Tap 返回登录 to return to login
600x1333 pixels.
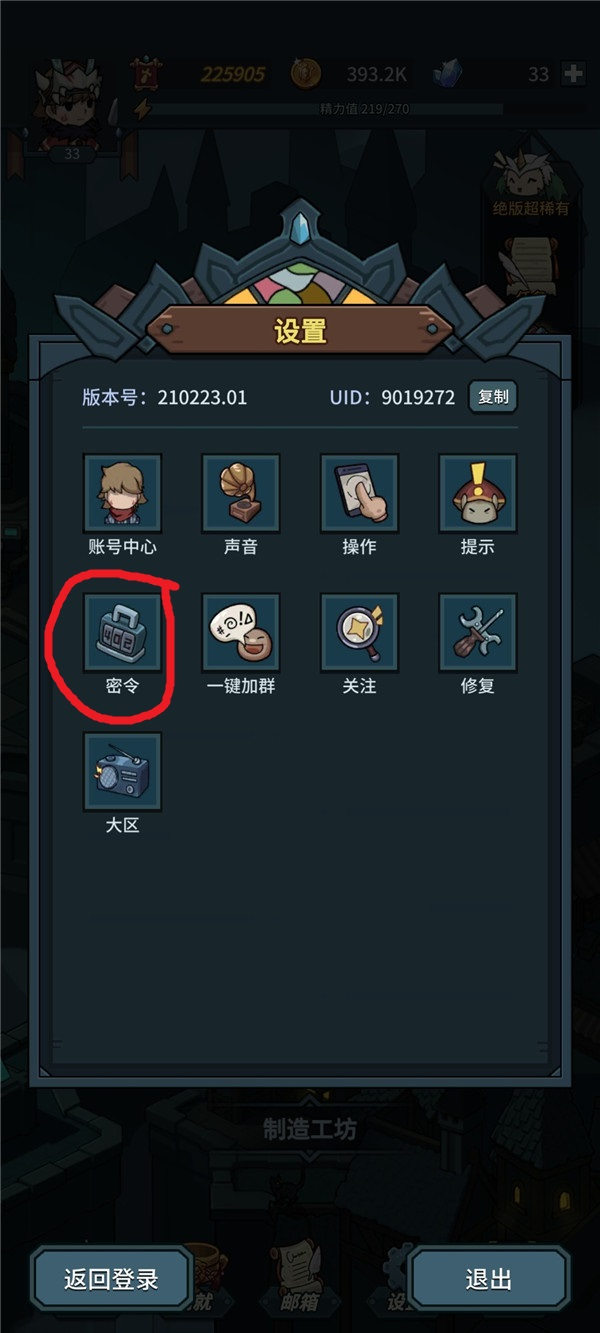[111, 1279]
